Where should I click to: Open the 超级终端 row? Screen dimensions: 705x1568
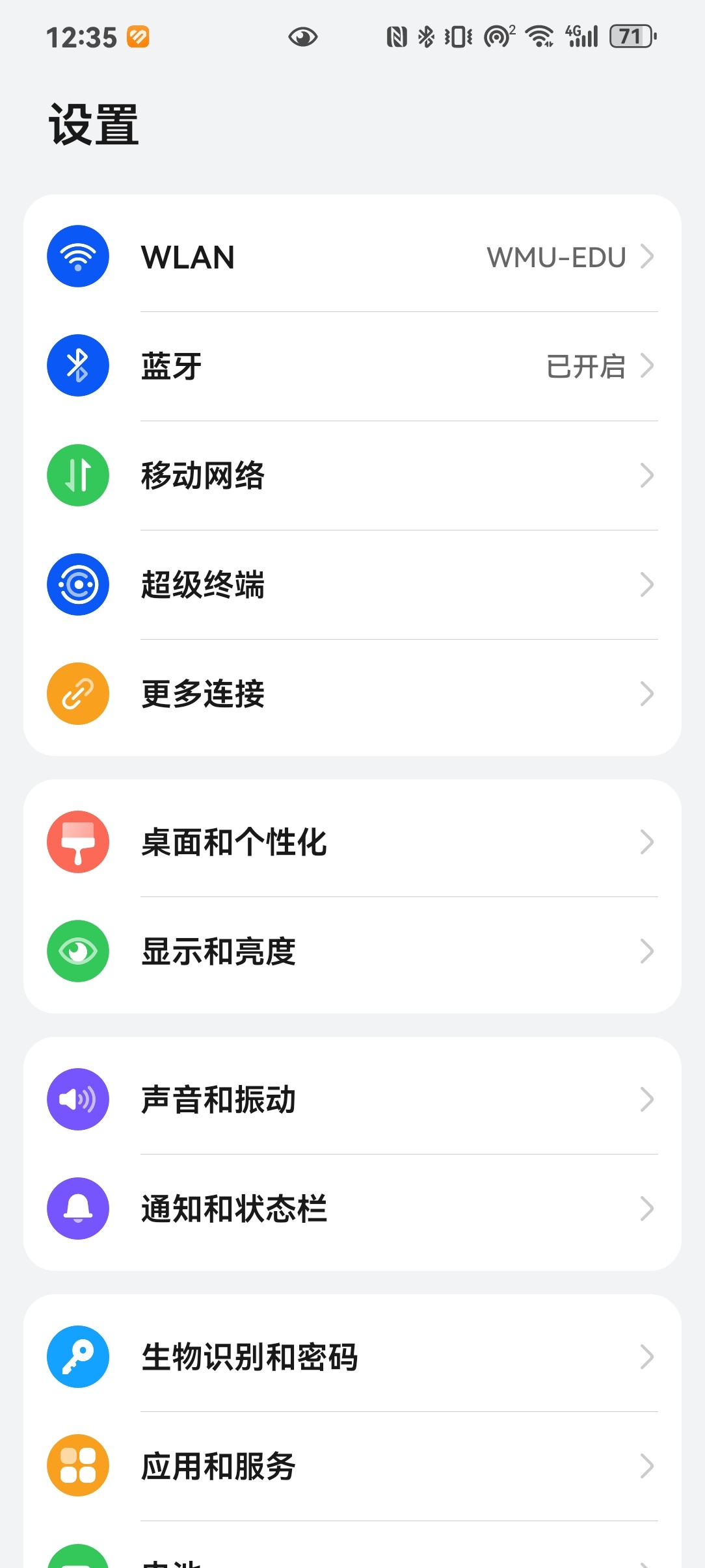[351, 584]
